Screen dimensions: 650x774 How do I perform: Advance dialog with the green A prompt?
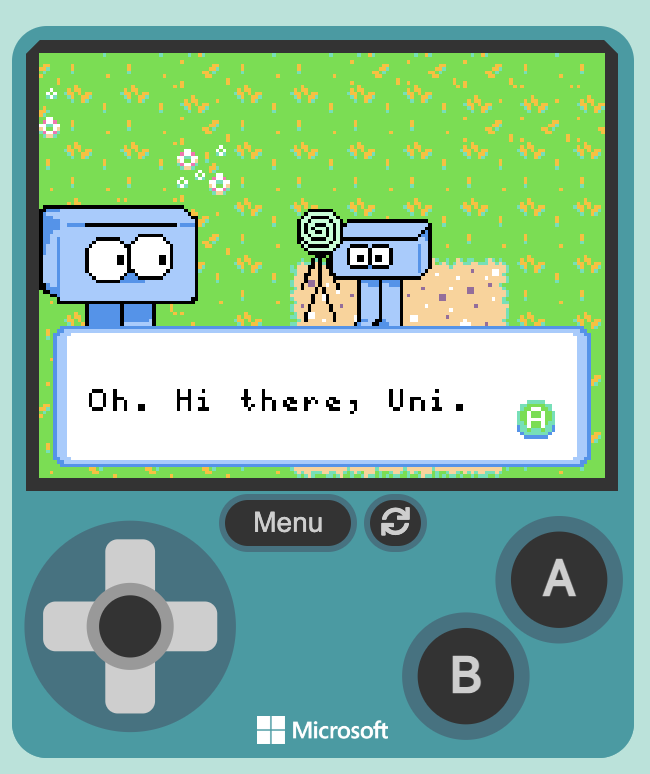536,419
